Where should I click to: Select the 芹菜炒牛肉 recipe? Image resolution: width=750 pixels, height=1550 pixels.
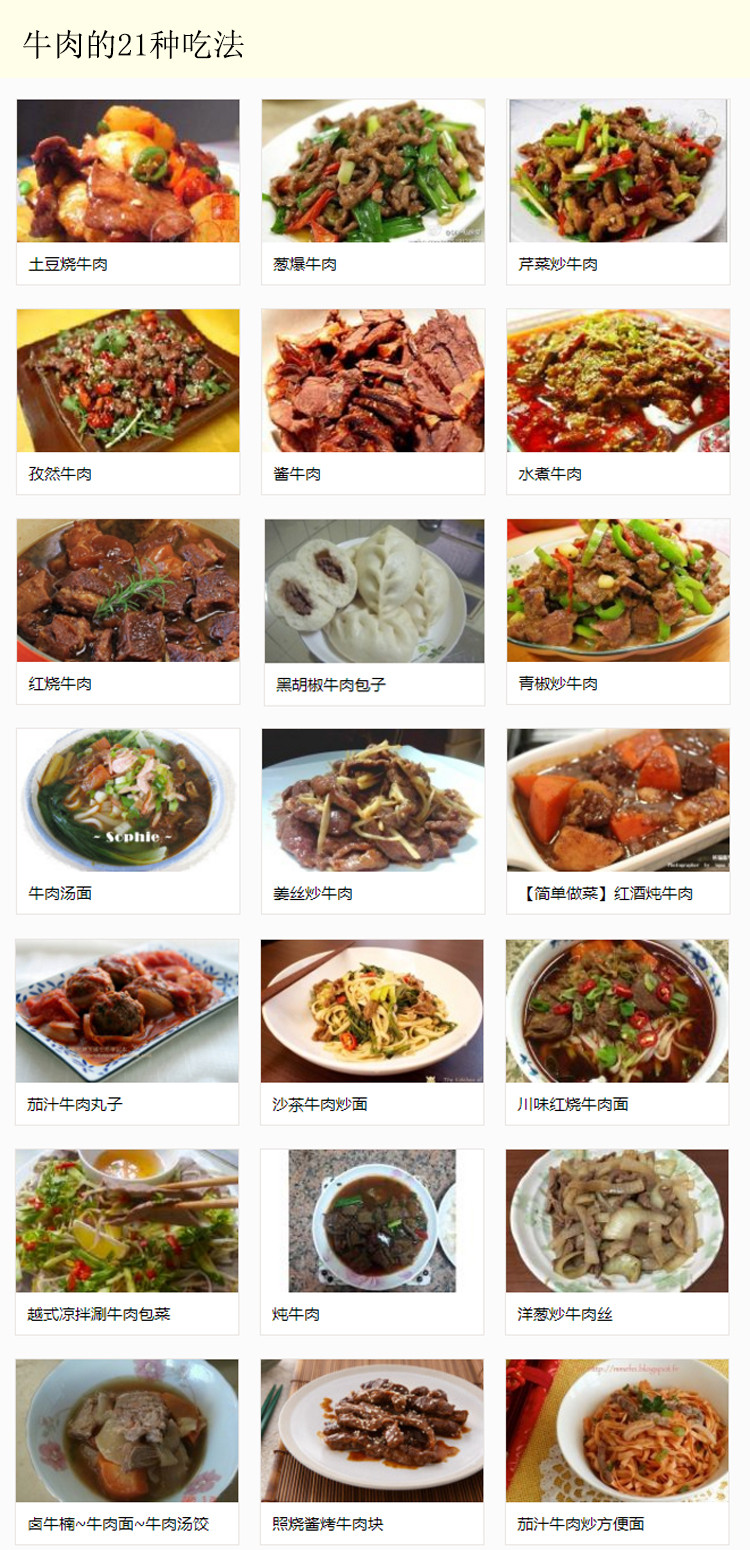(618, 192)
